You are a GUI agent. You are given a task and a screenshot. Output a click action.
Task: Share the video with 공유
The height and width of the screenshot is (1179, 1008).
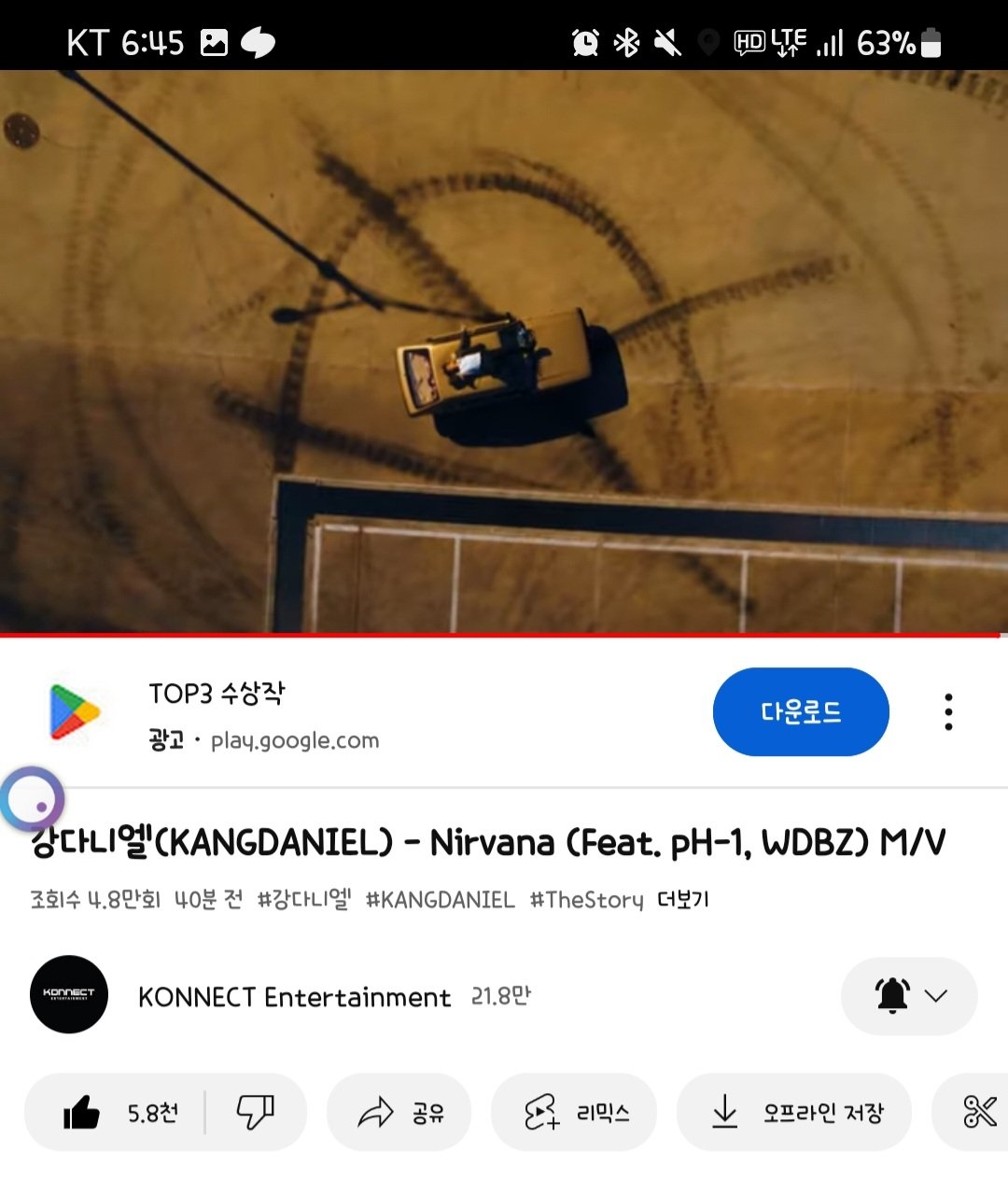coord(399,1113)
